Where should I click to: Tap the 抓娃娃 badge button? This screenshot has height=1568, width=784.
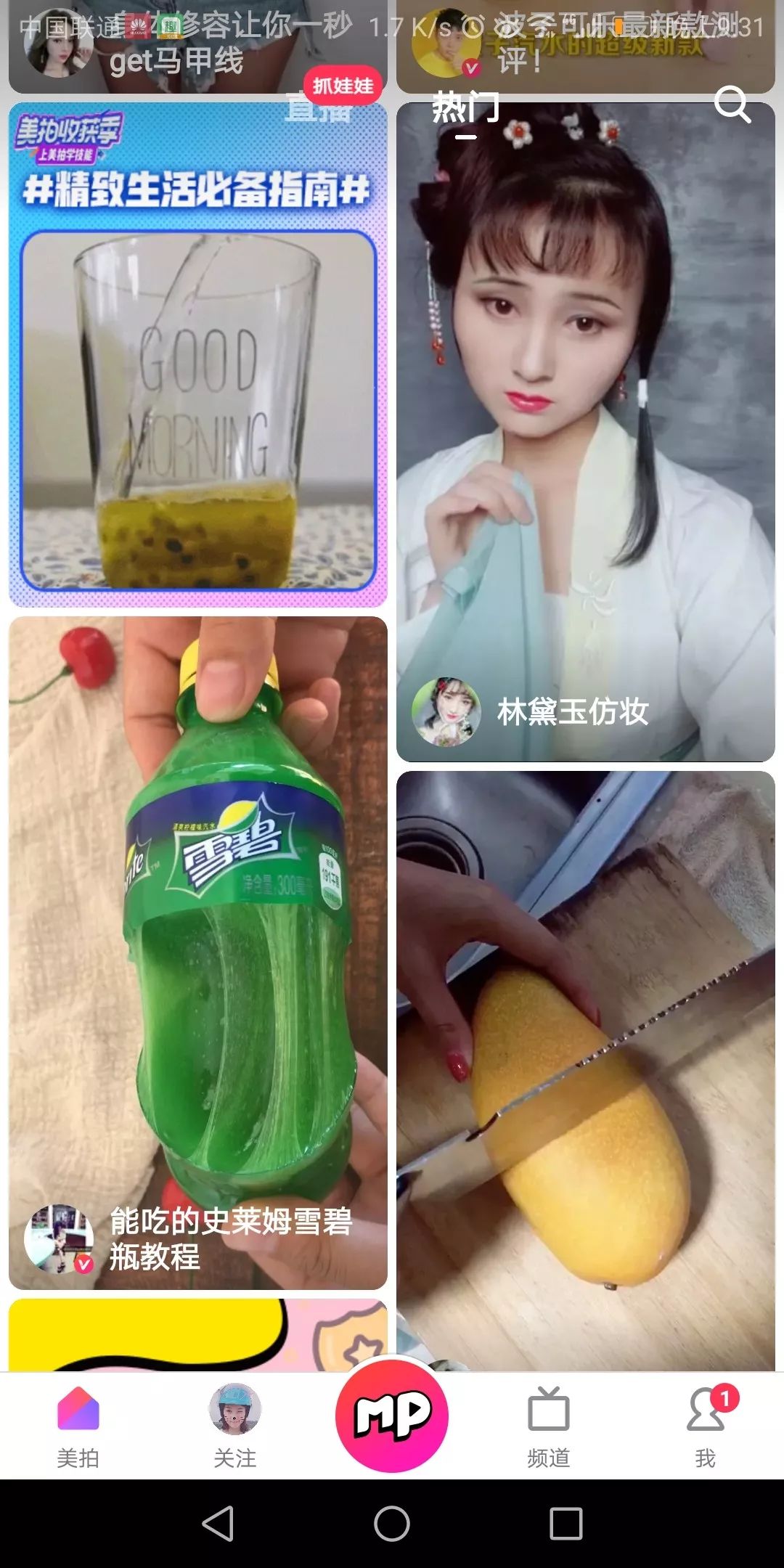click(x=343, y=86)
